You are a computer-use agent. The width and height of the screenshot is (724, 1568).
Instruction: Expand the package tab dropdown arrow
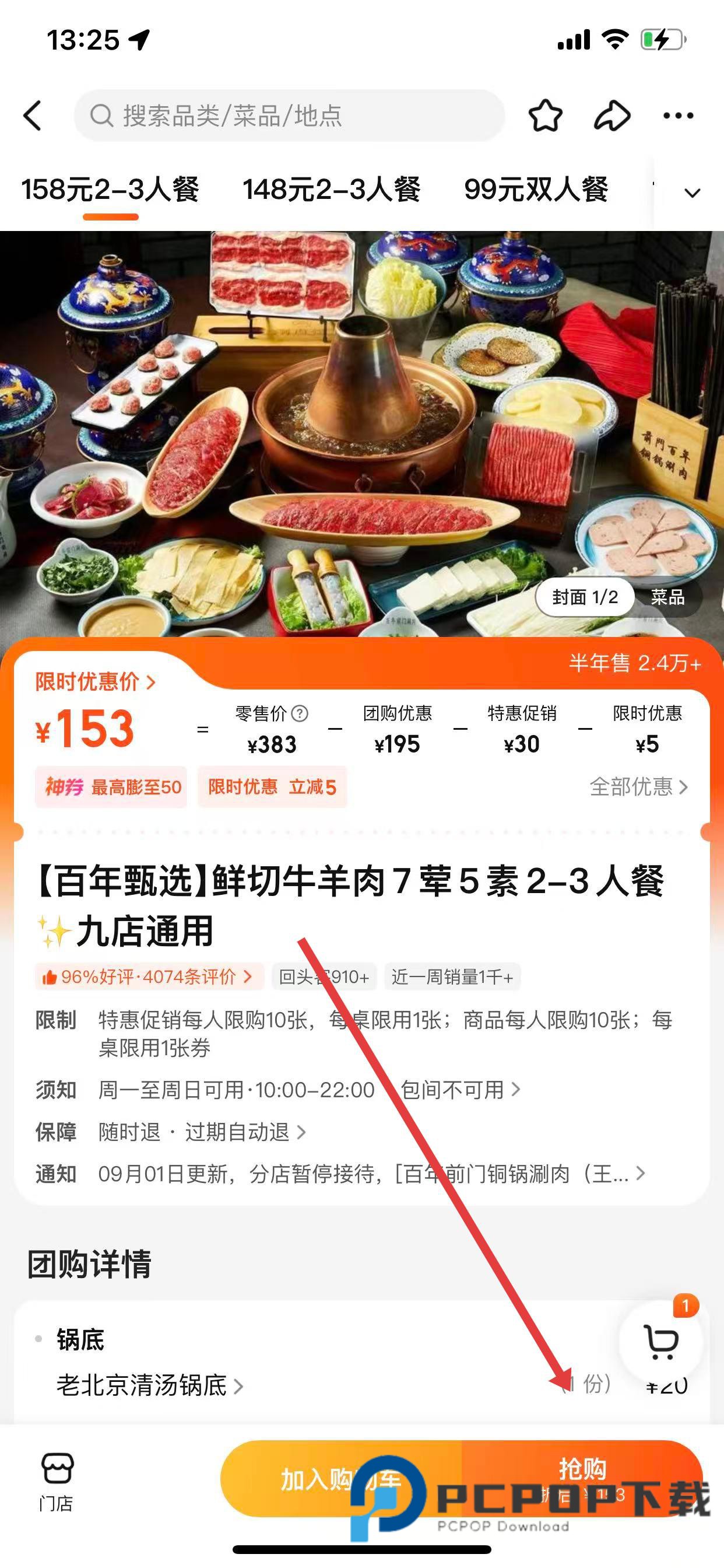click(x=693, y=194)
